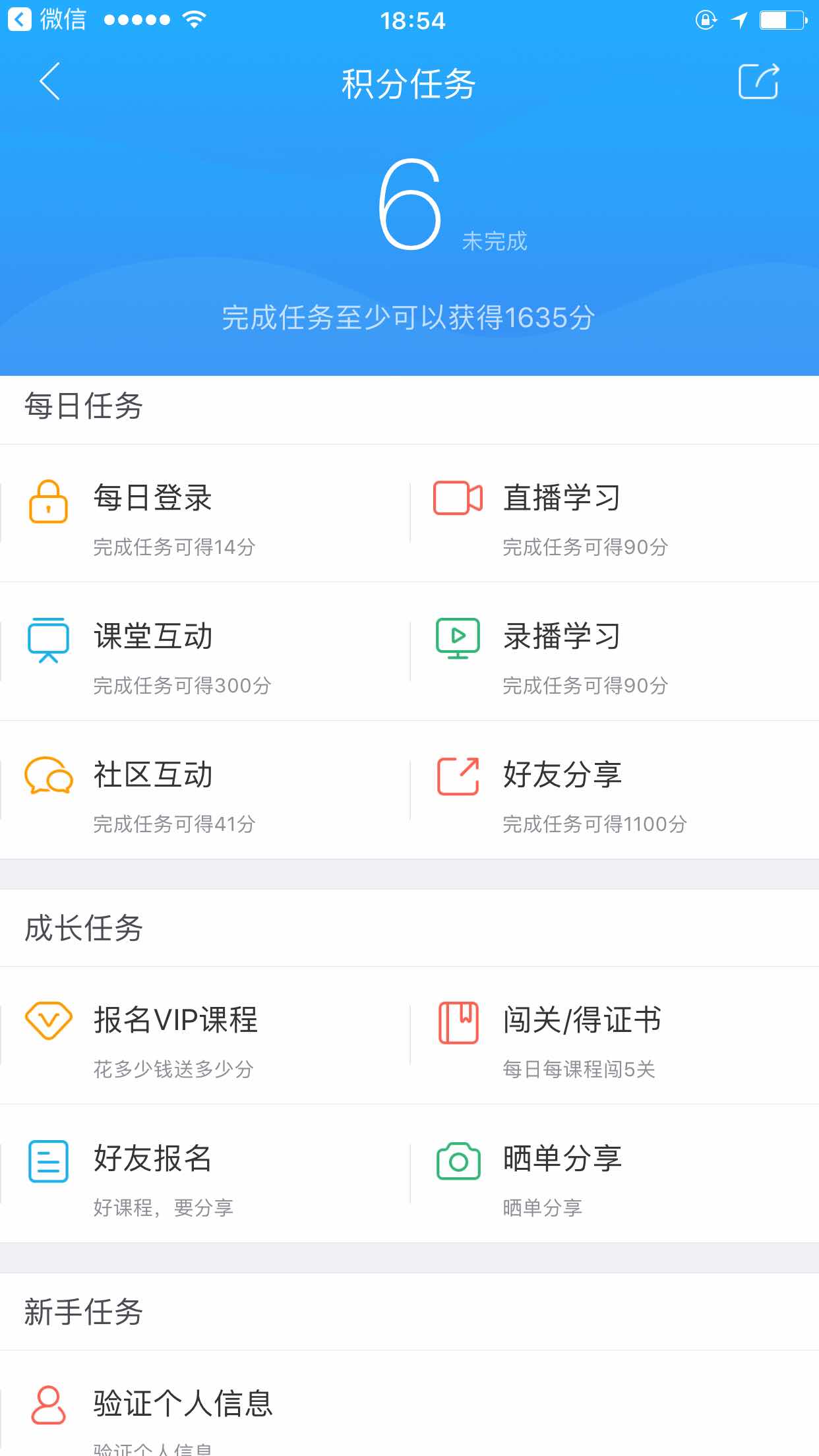Open the 好友分享 task
This screenshot has height=1456, width=819.
(613, 790)
